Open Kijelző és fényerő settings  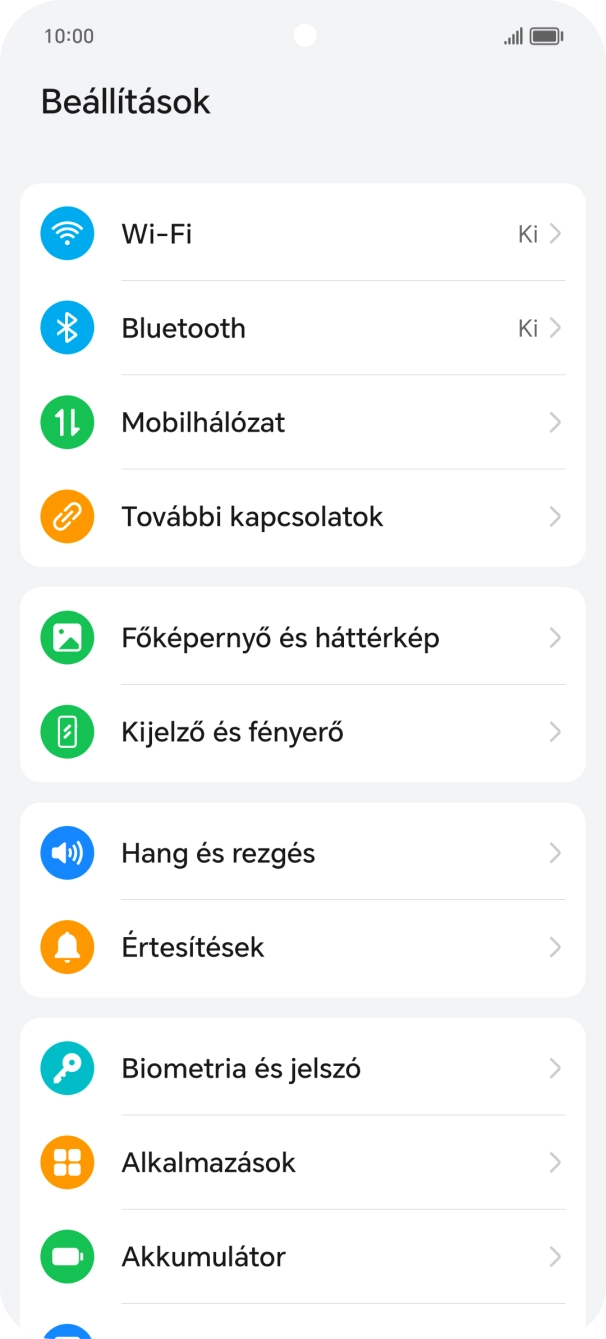pos(302,732)
